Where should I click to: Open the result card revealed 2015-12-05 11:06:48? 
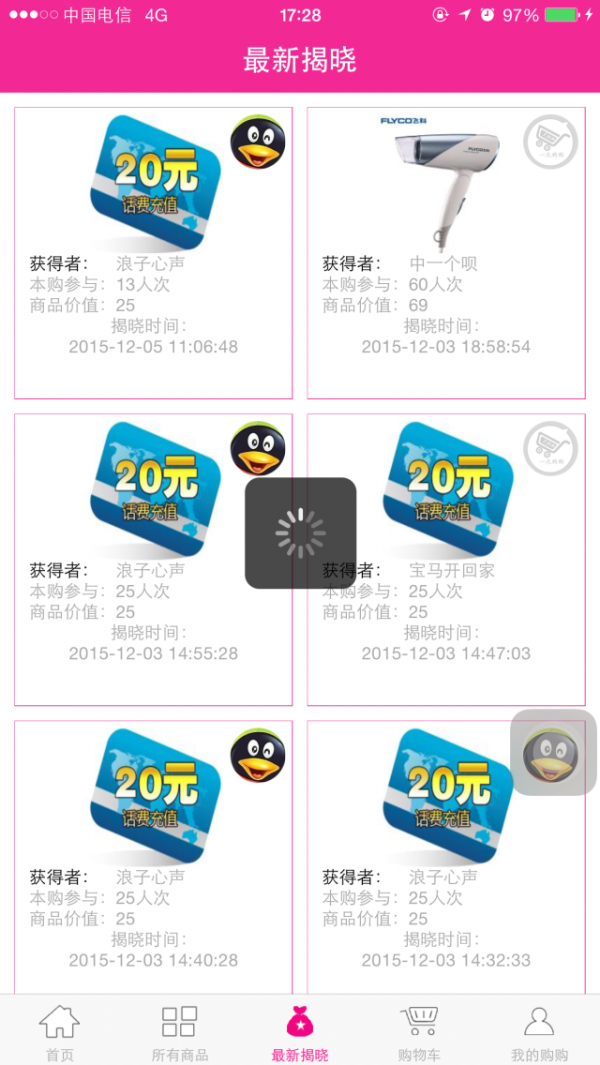[x=153, y=252]
